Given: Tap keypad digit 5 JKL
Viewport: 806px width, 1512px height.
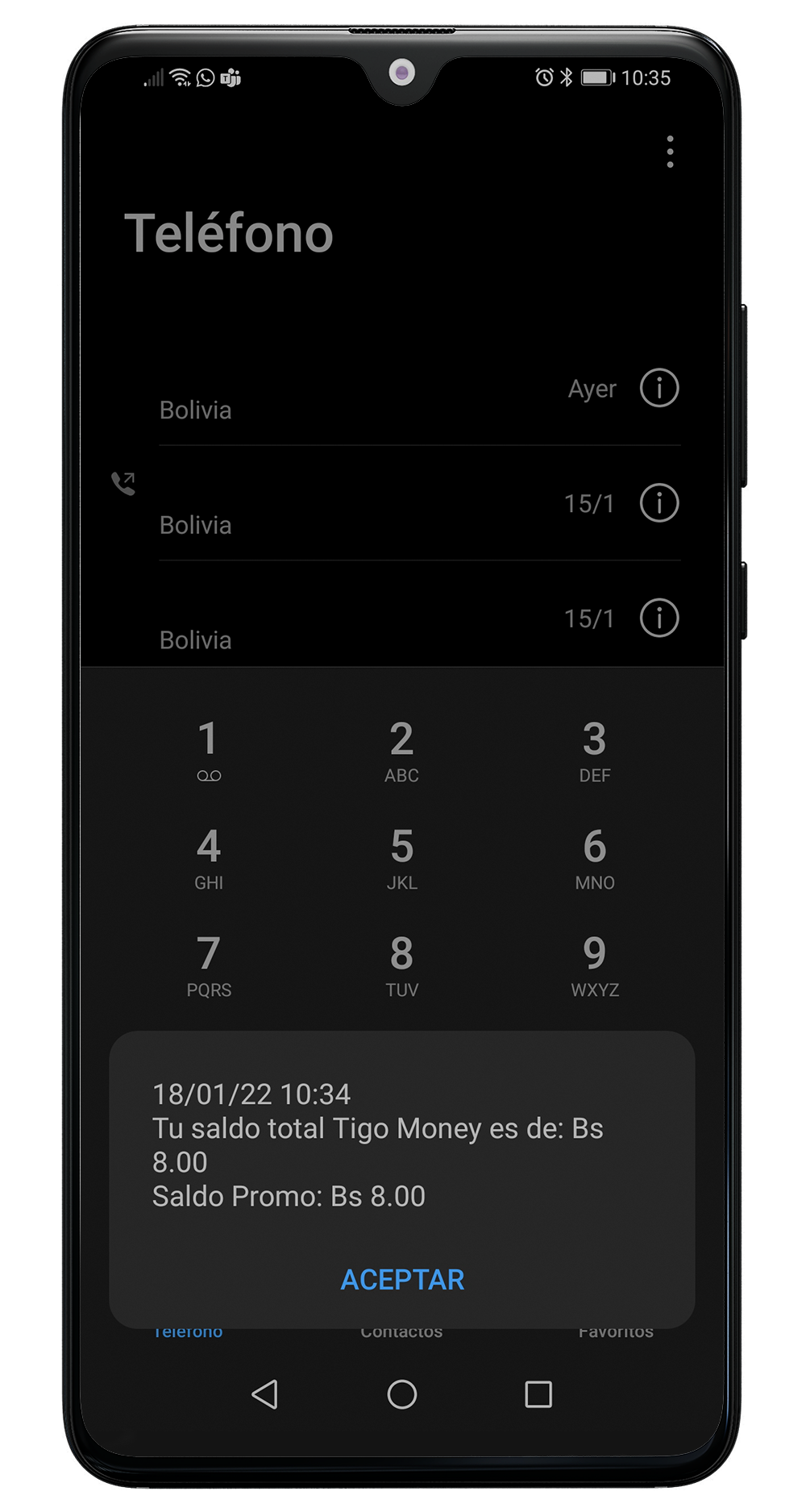Looking at the screenshot, I should [401, 857].
